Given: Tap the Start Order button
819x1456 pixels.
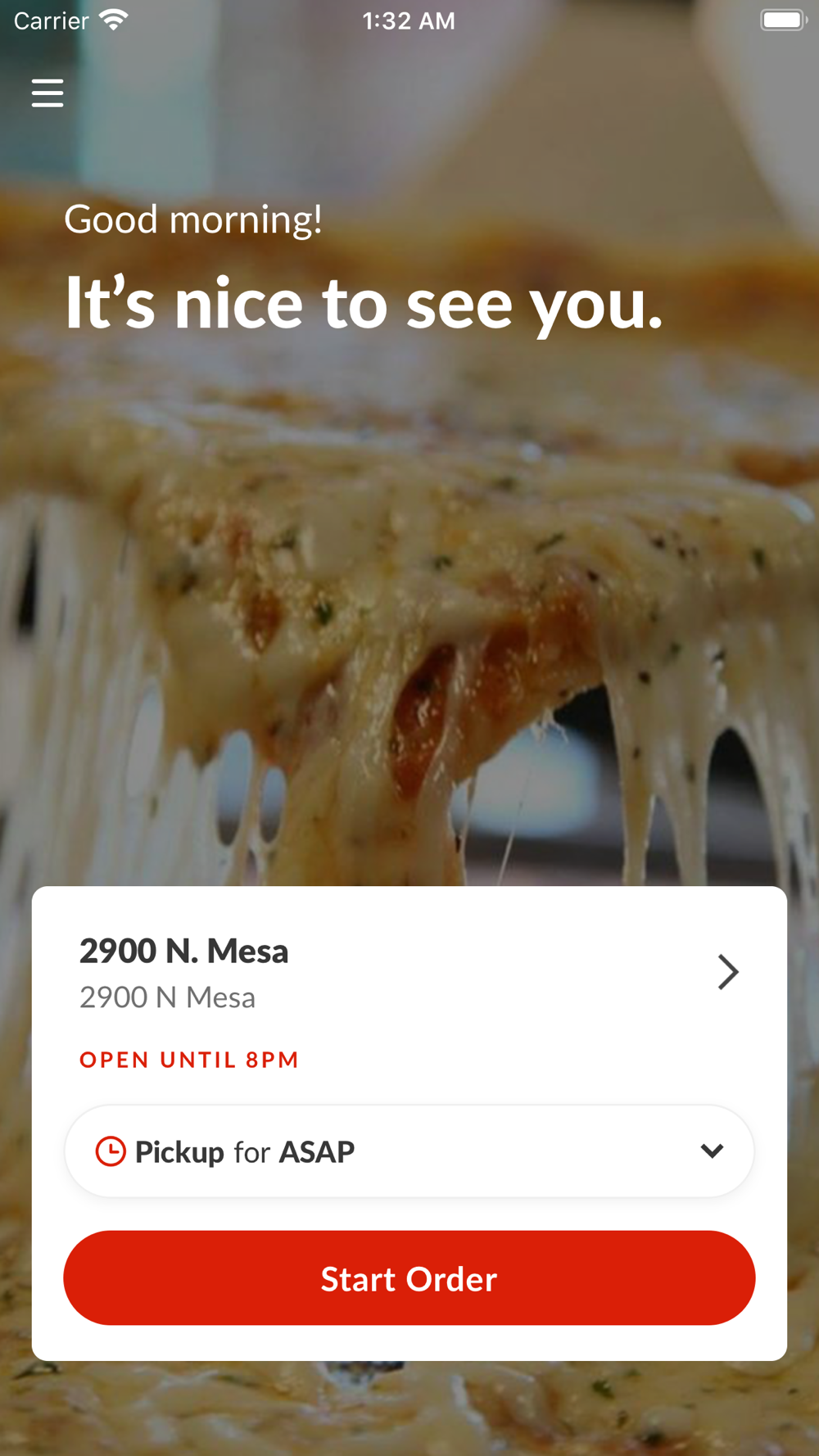Looking at the screenshot, I should pos(409,1278).
